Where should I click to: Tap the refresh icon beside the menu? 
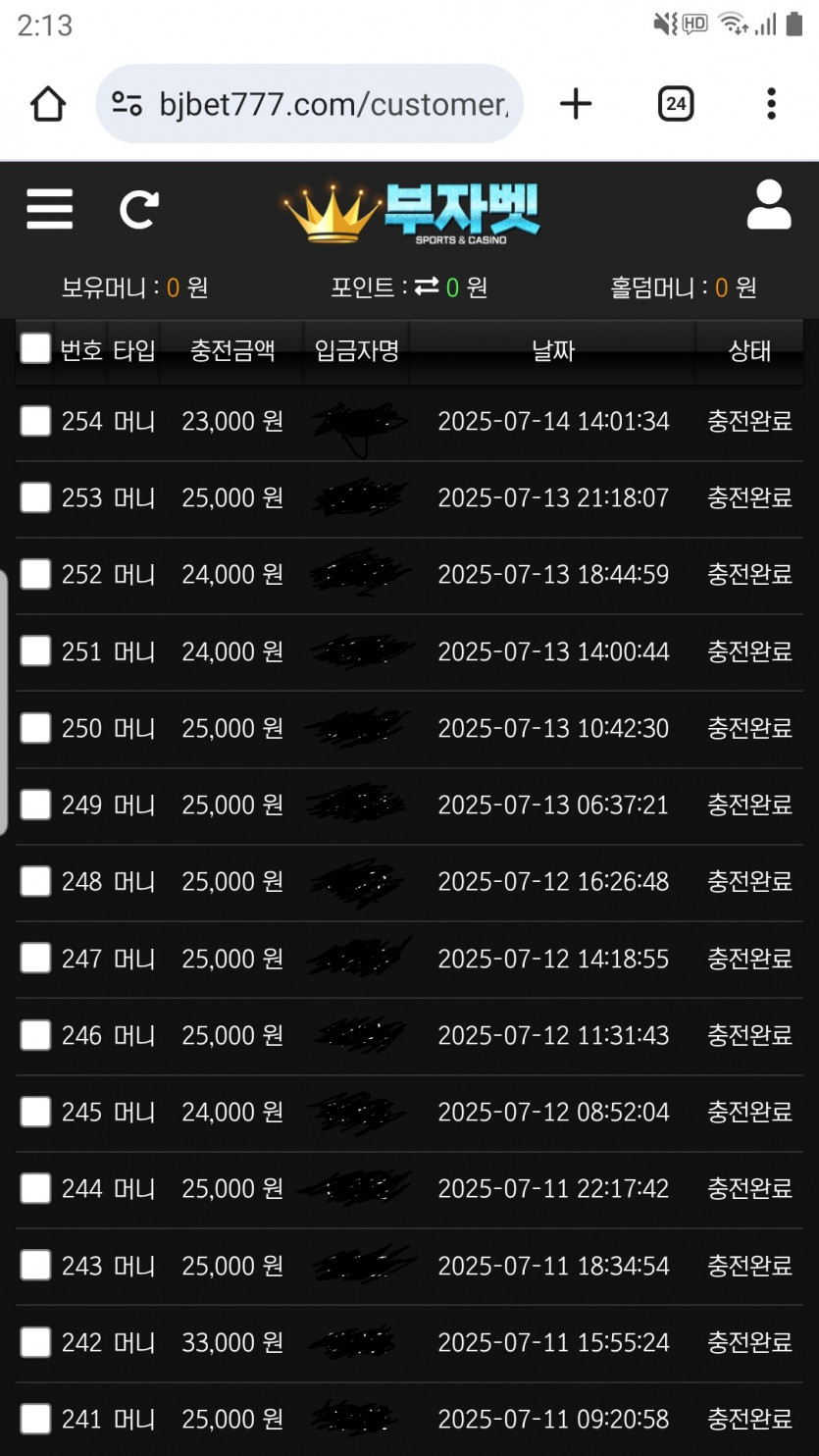[139, 209]
